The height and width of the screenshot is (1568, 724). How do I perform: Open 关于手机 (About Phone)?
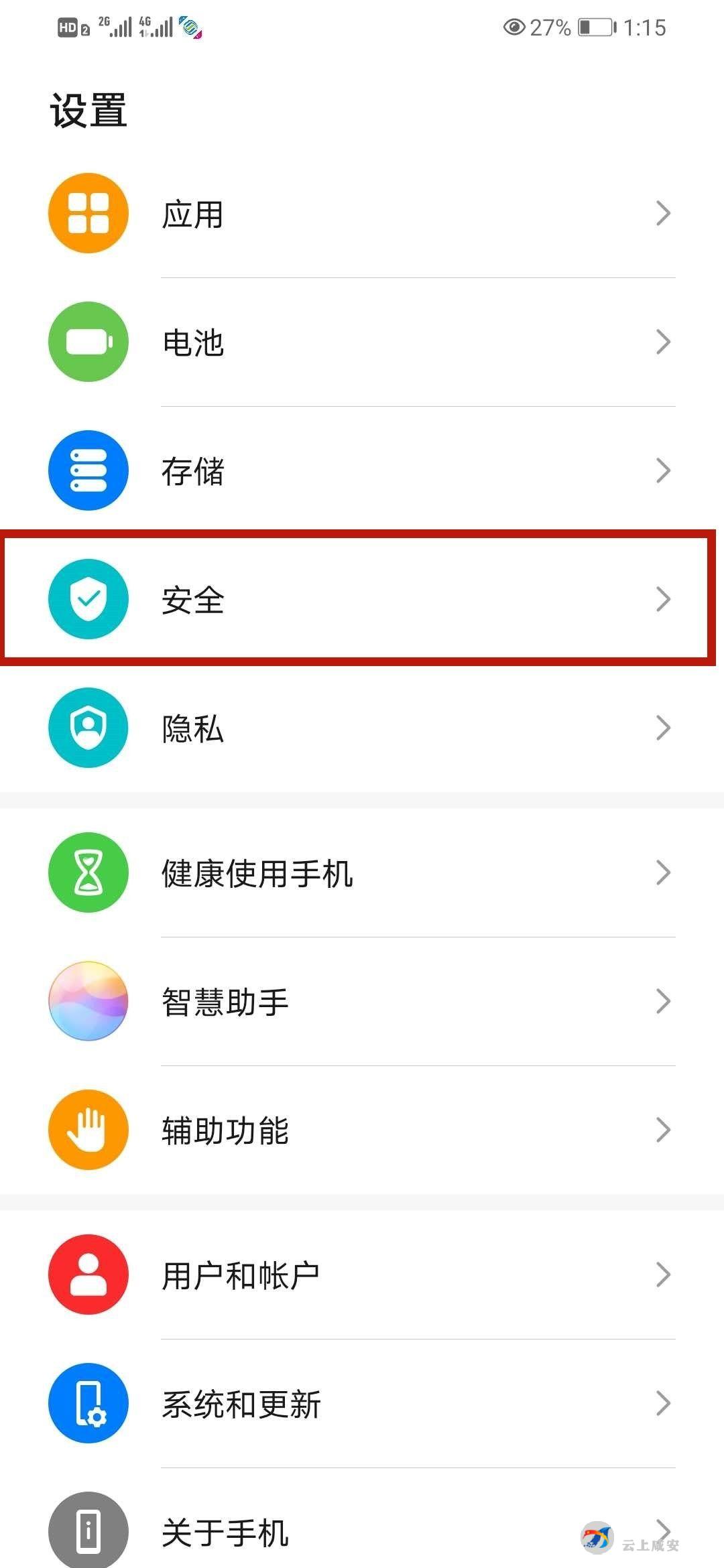pyautogui.click(x=362, y=1531)
